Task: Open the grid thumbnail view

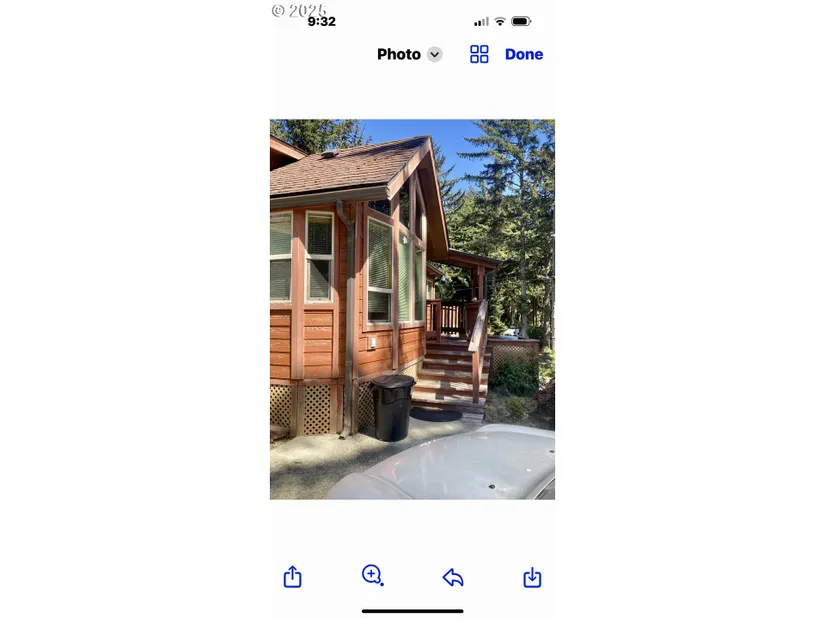Action: [479, 55]
